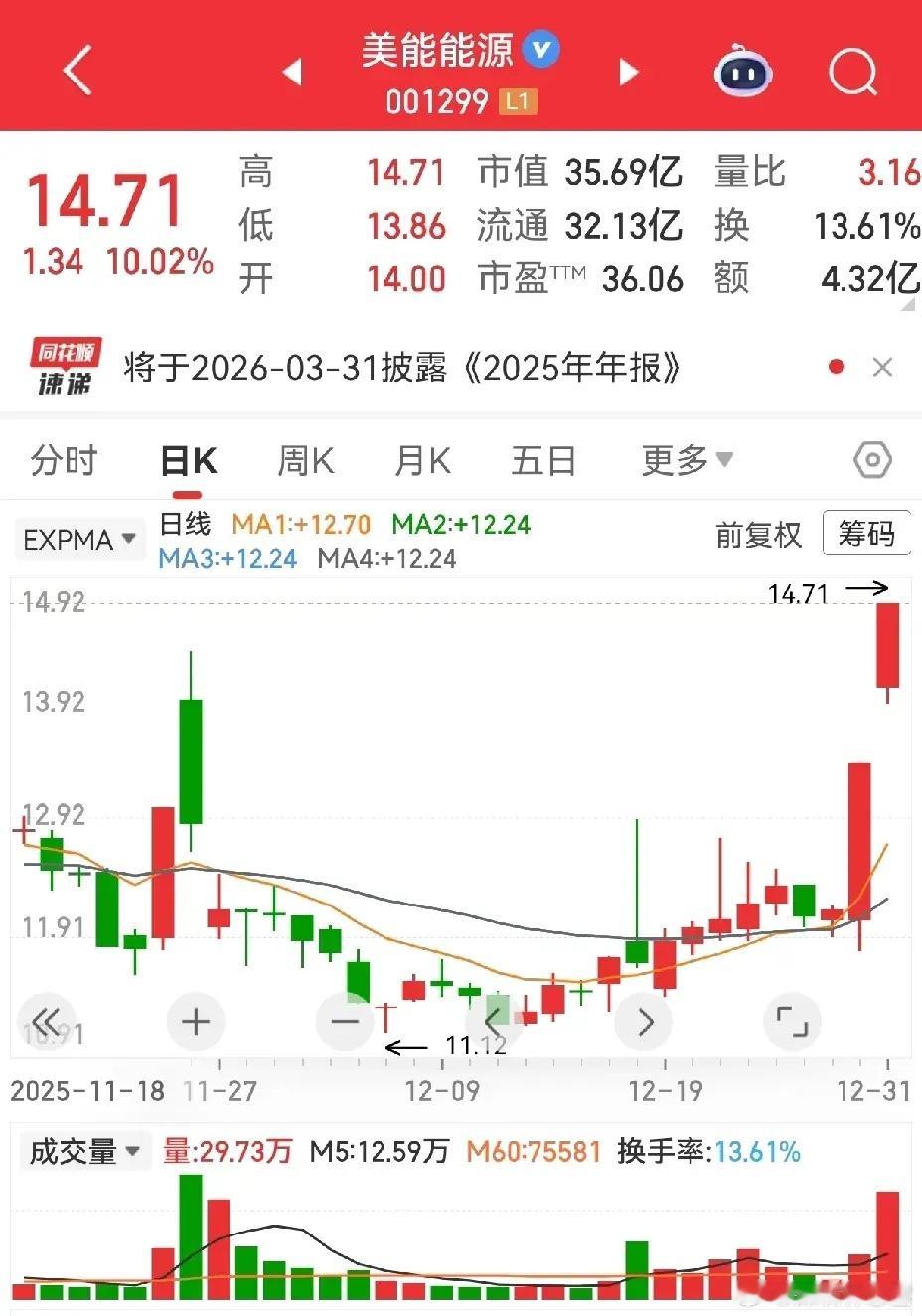Show the 月K chart

click(422, 461)
